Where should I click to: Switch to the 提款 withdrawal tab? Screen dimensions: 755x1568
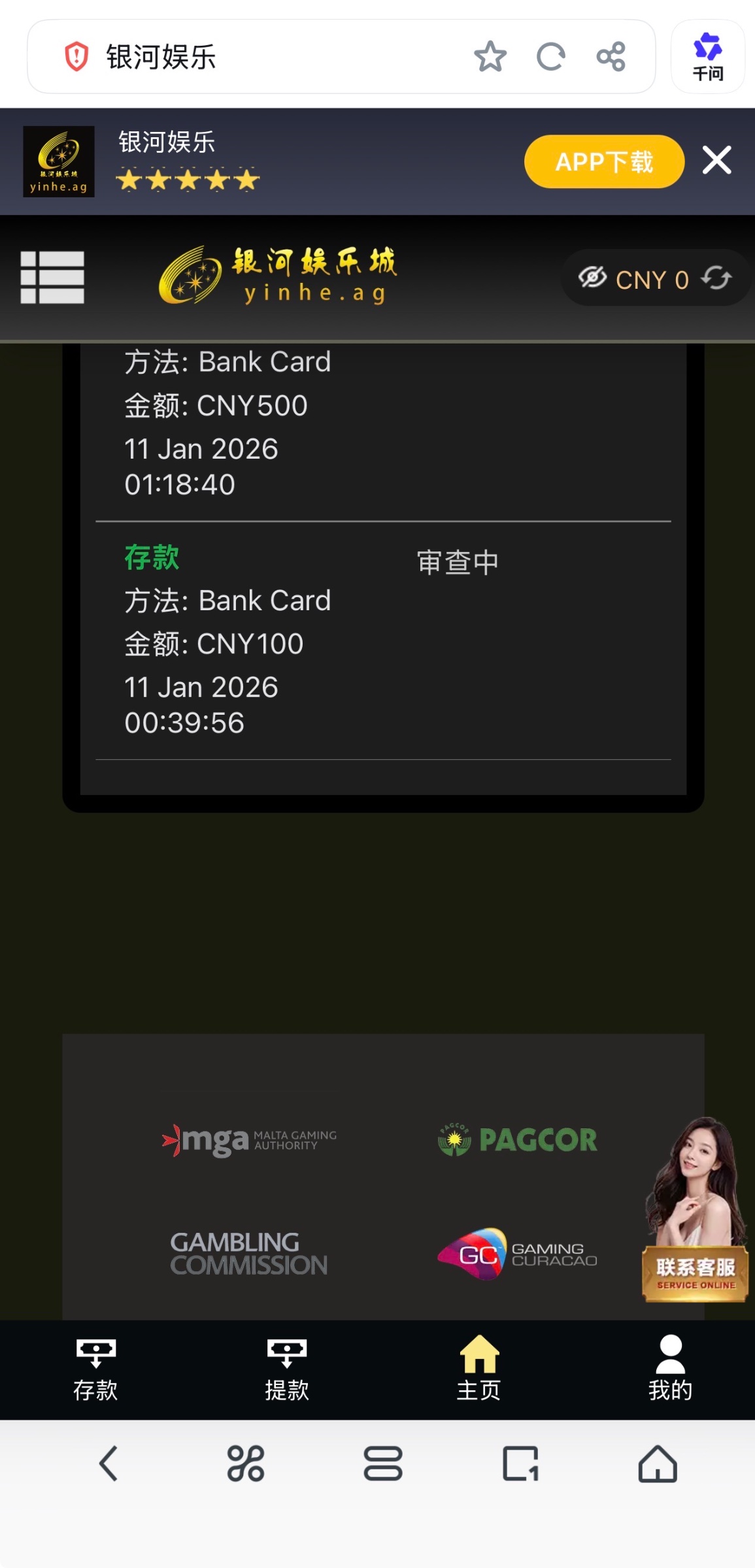coord(286,1369)
